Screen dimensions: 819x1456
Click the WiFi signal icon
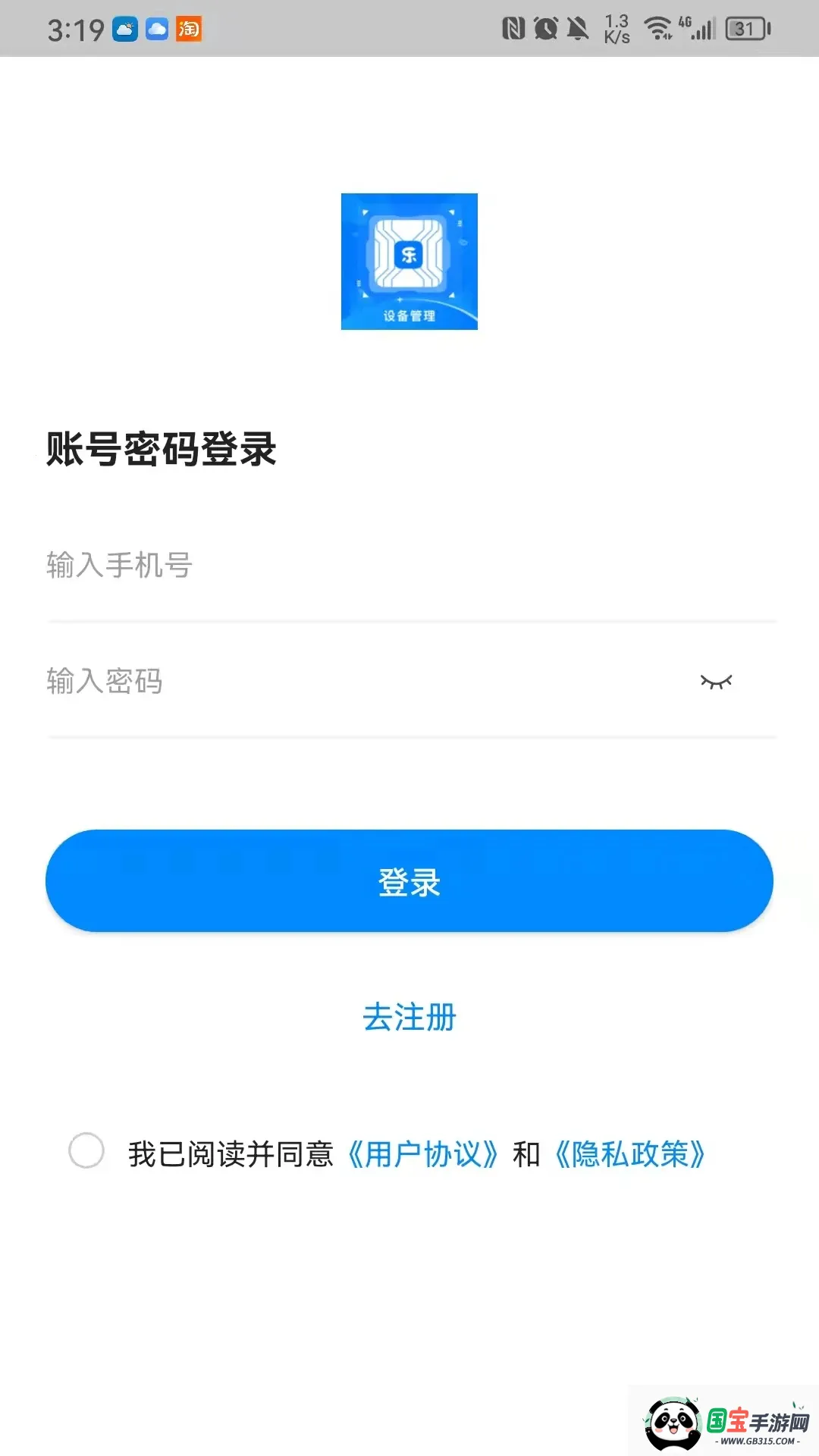pyautogui.click(x=657, y=29)
